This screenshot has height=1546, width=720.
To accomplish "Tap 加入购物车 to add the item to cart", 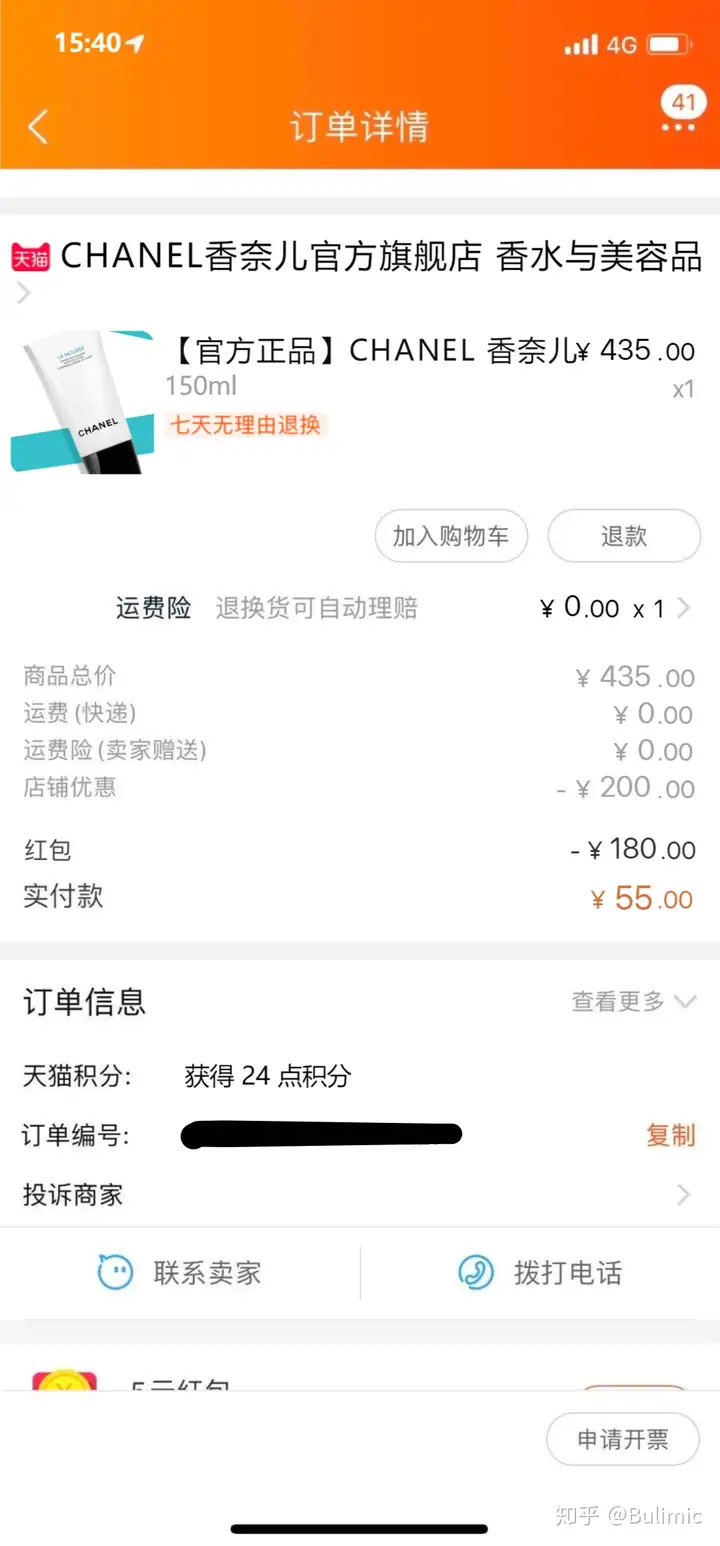I will point(451,536).
